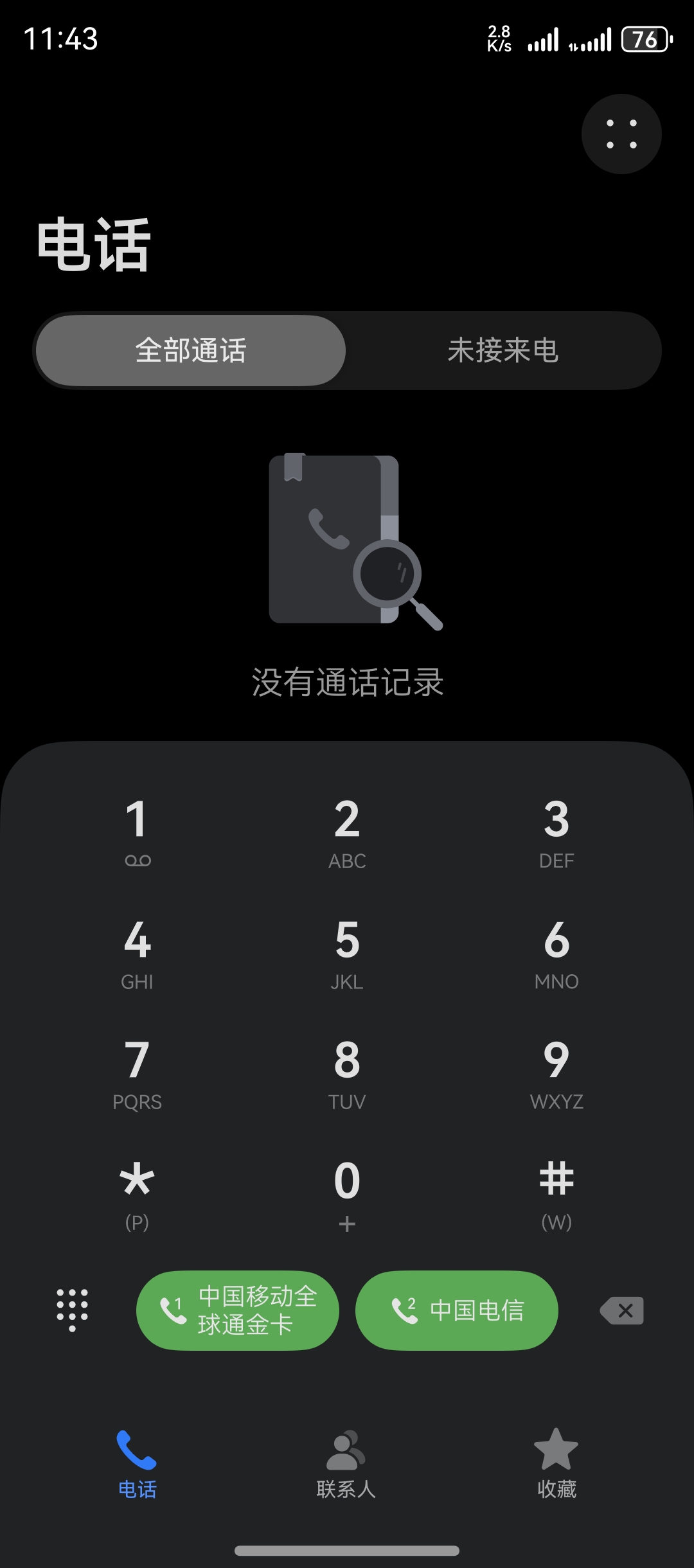Screen dimensions: 694x1568
Task: Call using 中国电信 SIM 2
Action: (x=456, y=1310)
